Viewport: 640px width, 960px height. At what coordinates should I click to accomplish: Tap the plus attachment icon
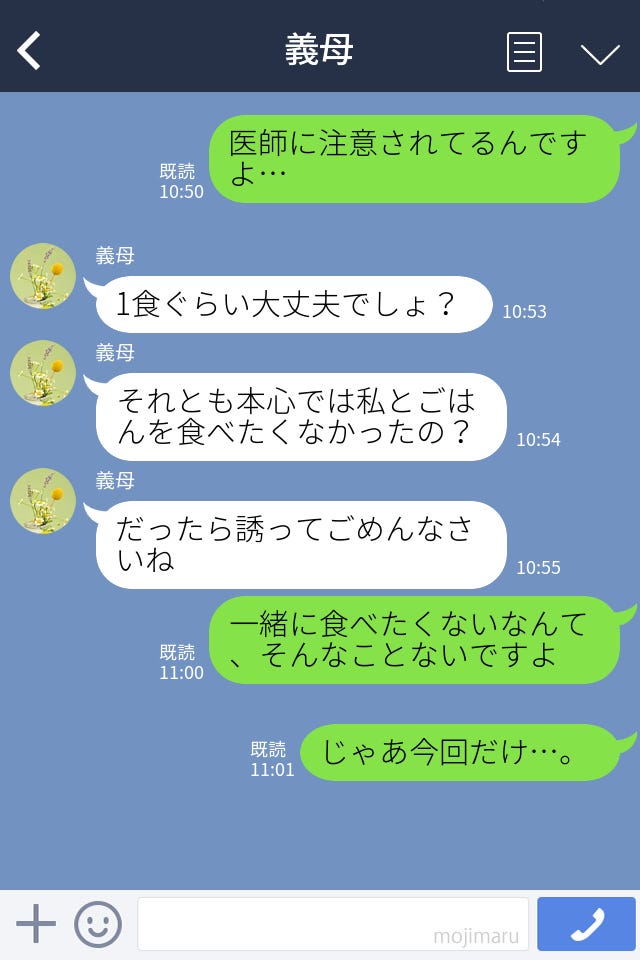pyautogui.click(x=36, y=923)
